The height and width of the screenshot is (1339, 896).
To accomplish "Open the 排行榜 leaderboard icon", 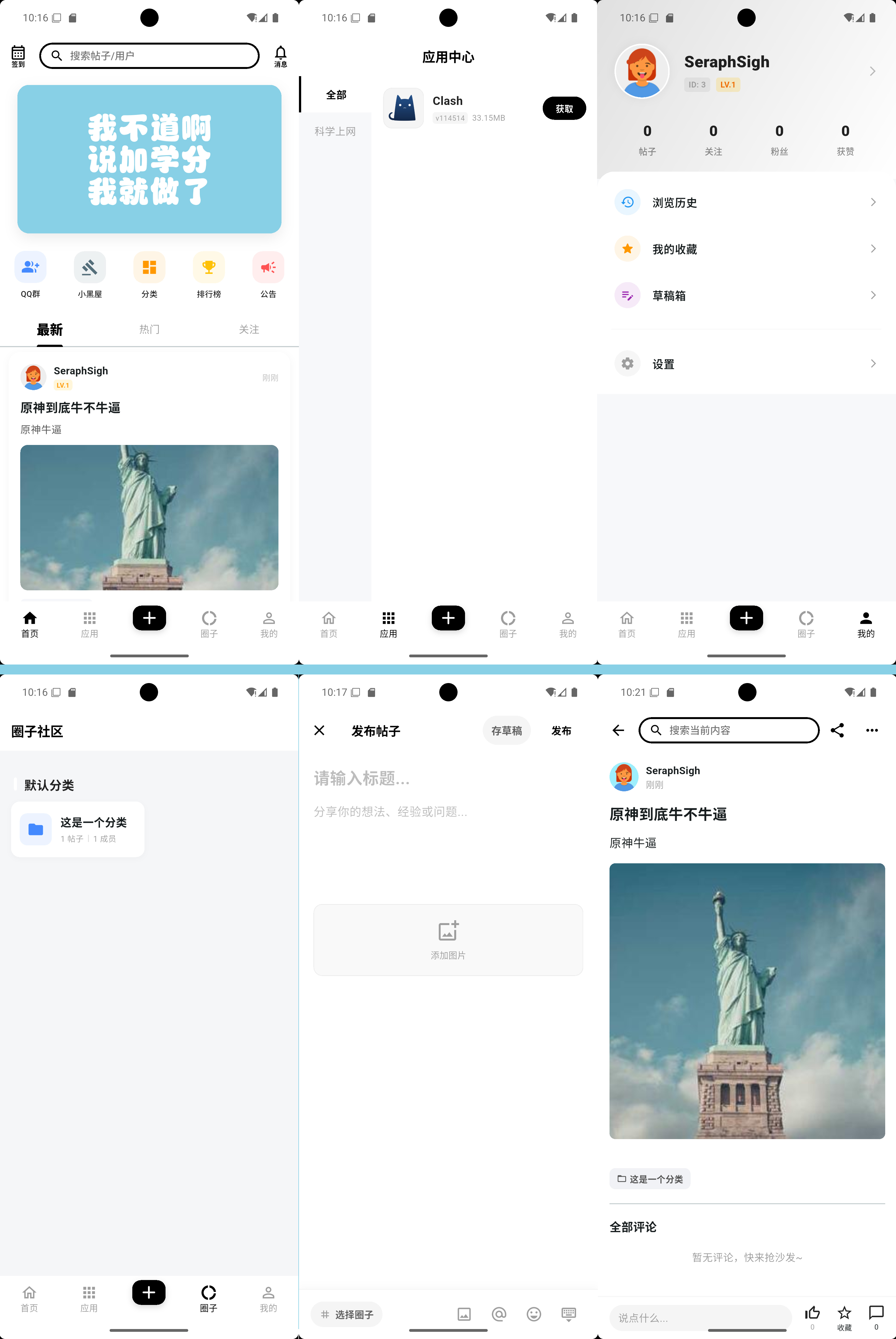I will (209, 267).
